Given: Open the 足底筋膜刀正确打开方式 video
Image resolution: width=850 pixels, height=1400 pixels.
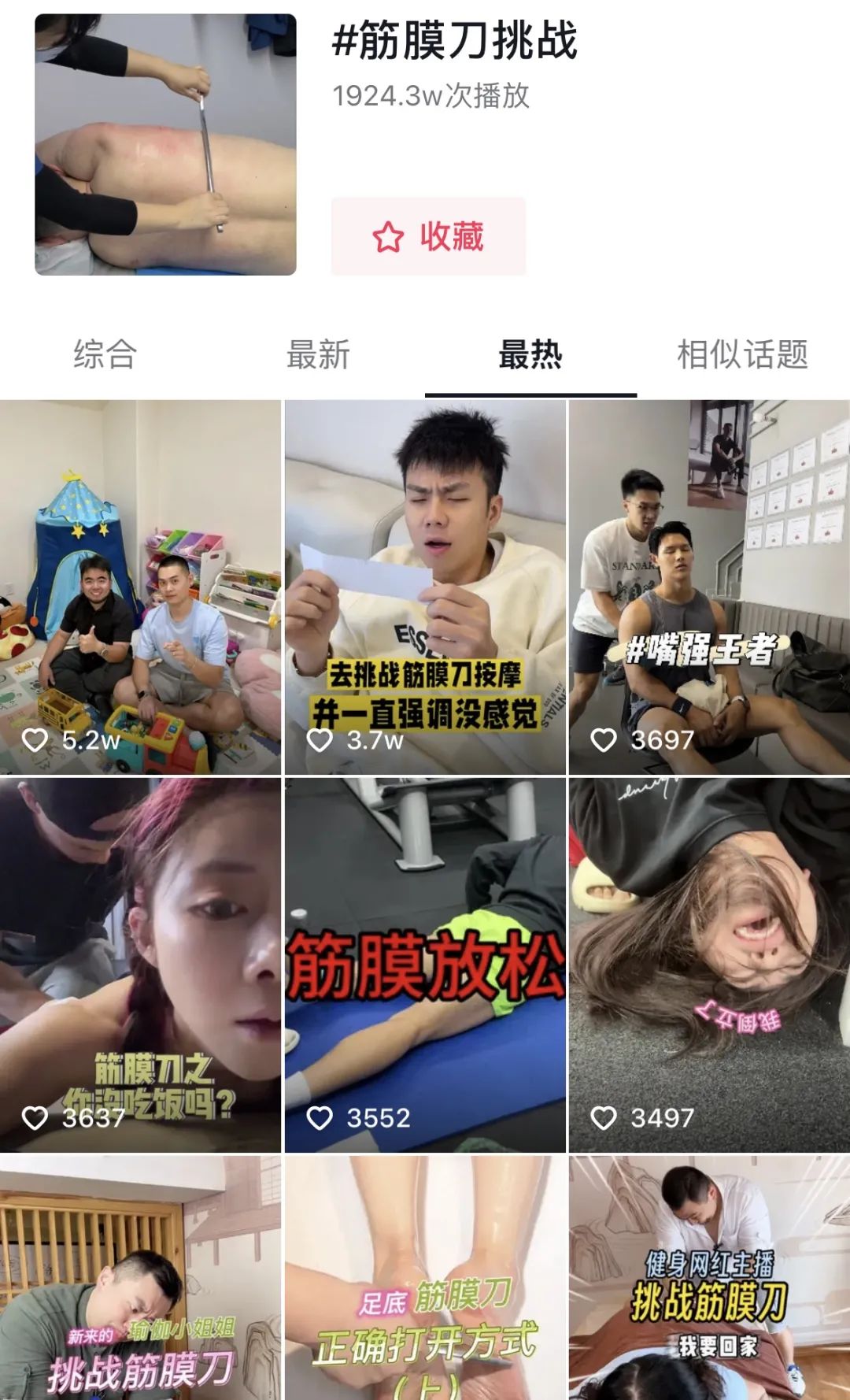Looking at the screenshot, I should click(425, 1277).
